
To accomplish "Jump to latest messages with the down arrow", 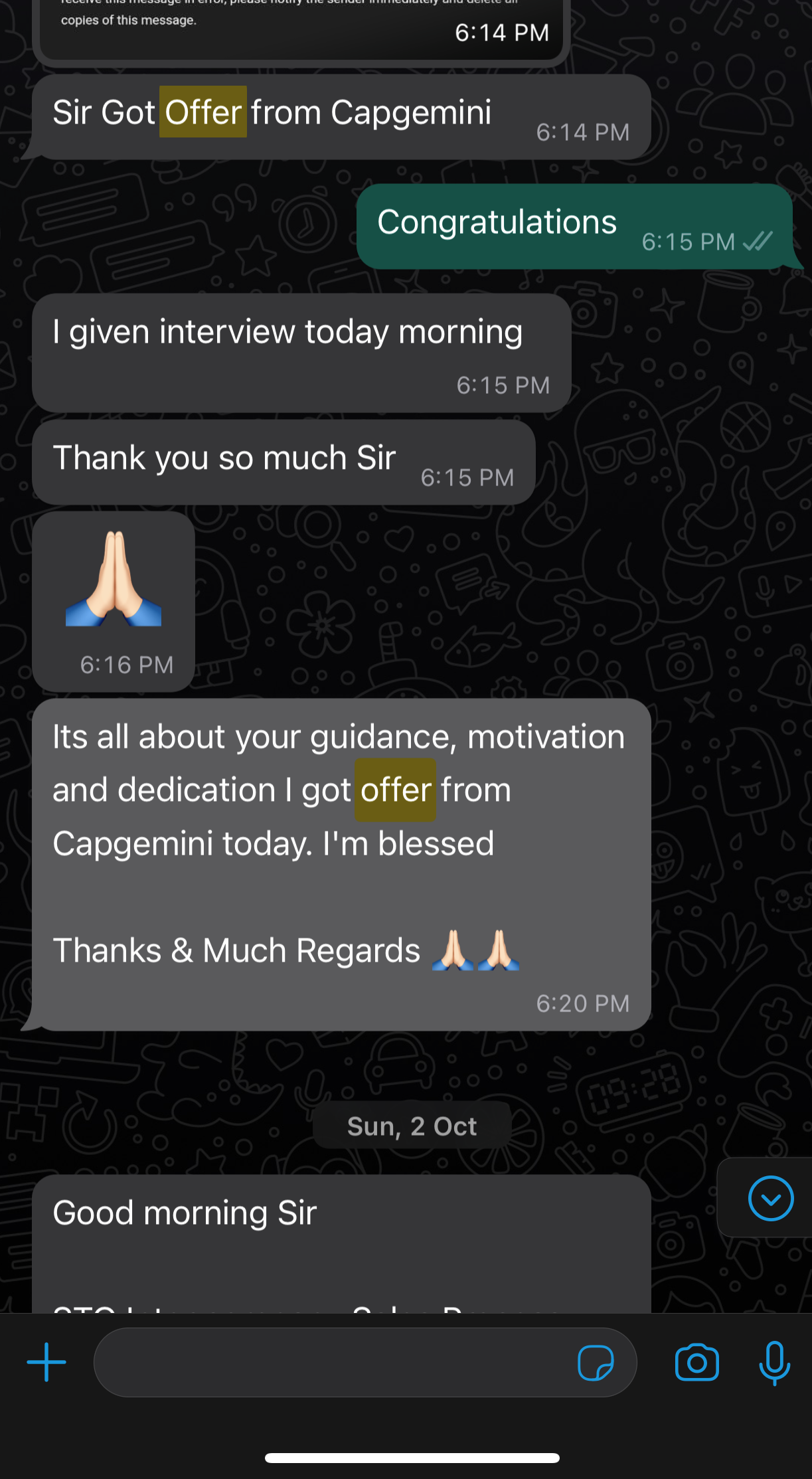I will pos(771,1198).
